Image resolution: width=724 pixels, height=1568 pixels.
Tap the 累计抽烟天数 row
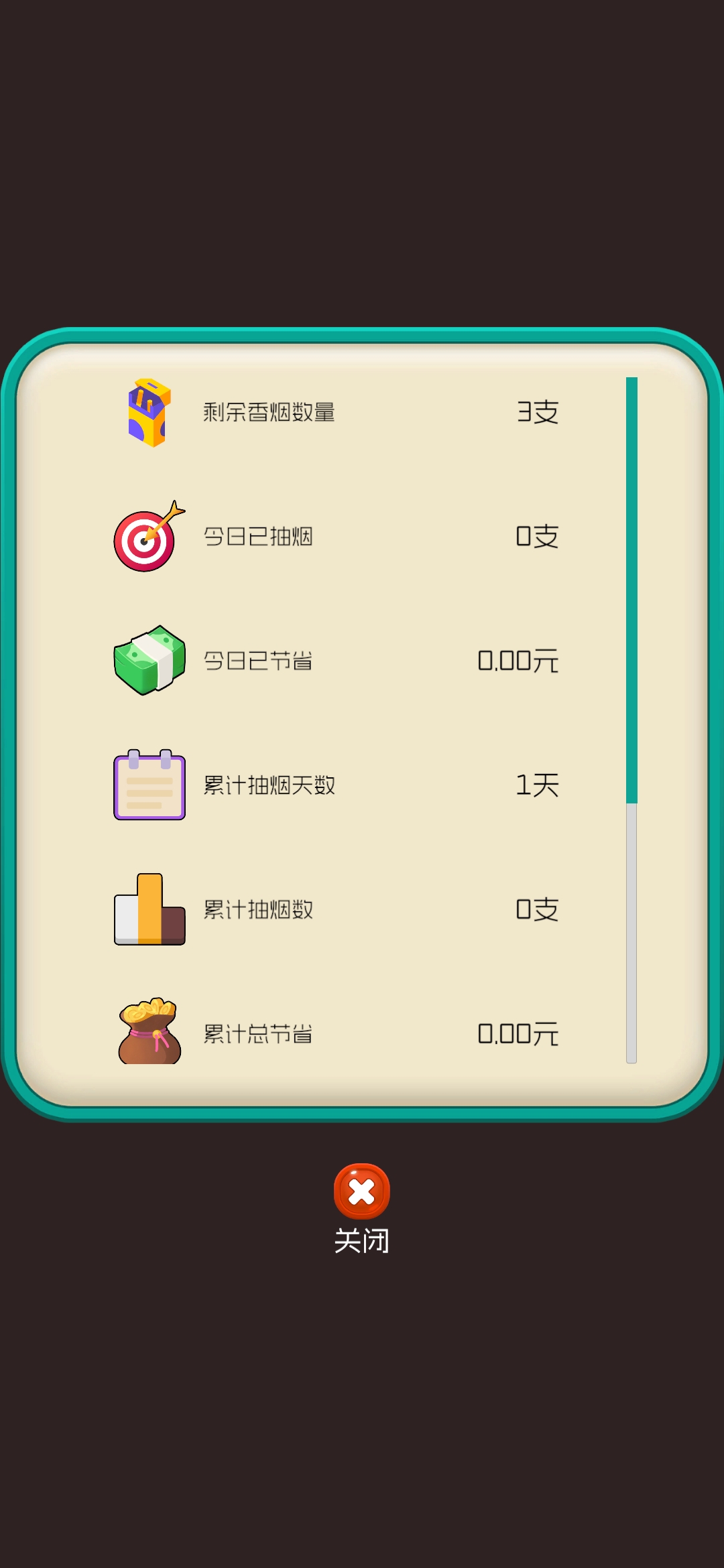(268, 785)
